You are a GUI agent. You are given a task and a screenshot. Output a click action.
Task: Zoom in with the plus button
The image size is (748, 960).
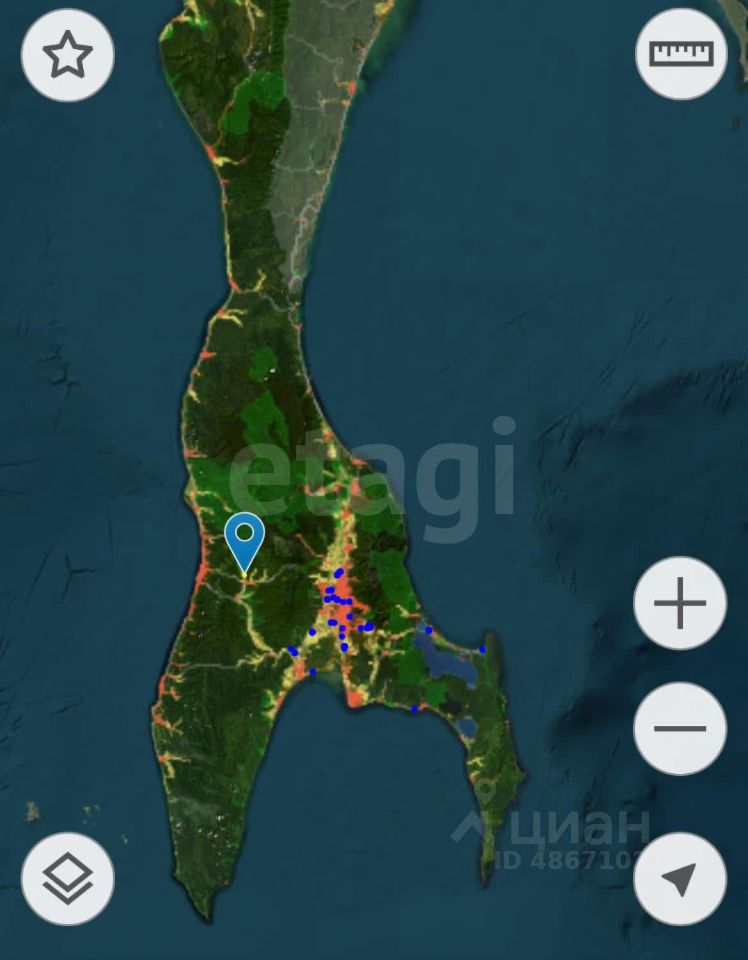click(680, 603)
